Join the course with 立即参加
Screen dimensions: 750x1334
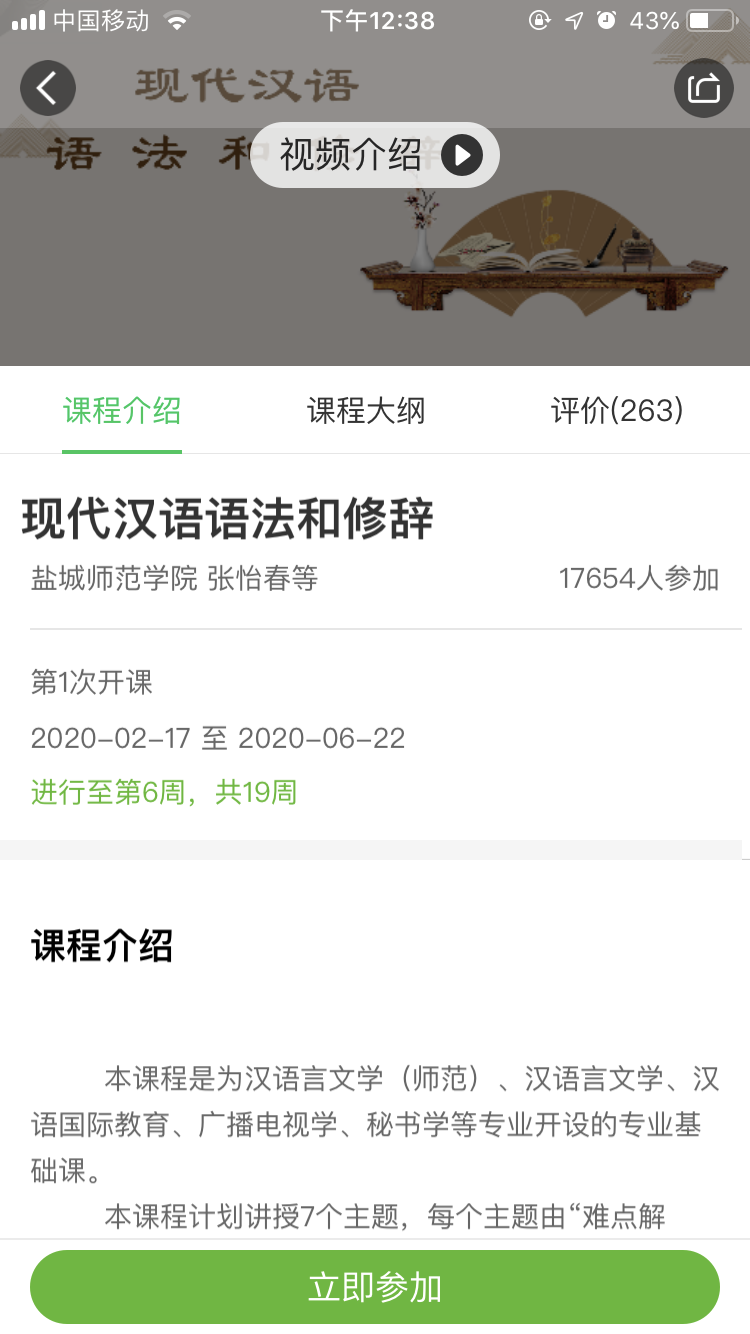pos(375,1287)
